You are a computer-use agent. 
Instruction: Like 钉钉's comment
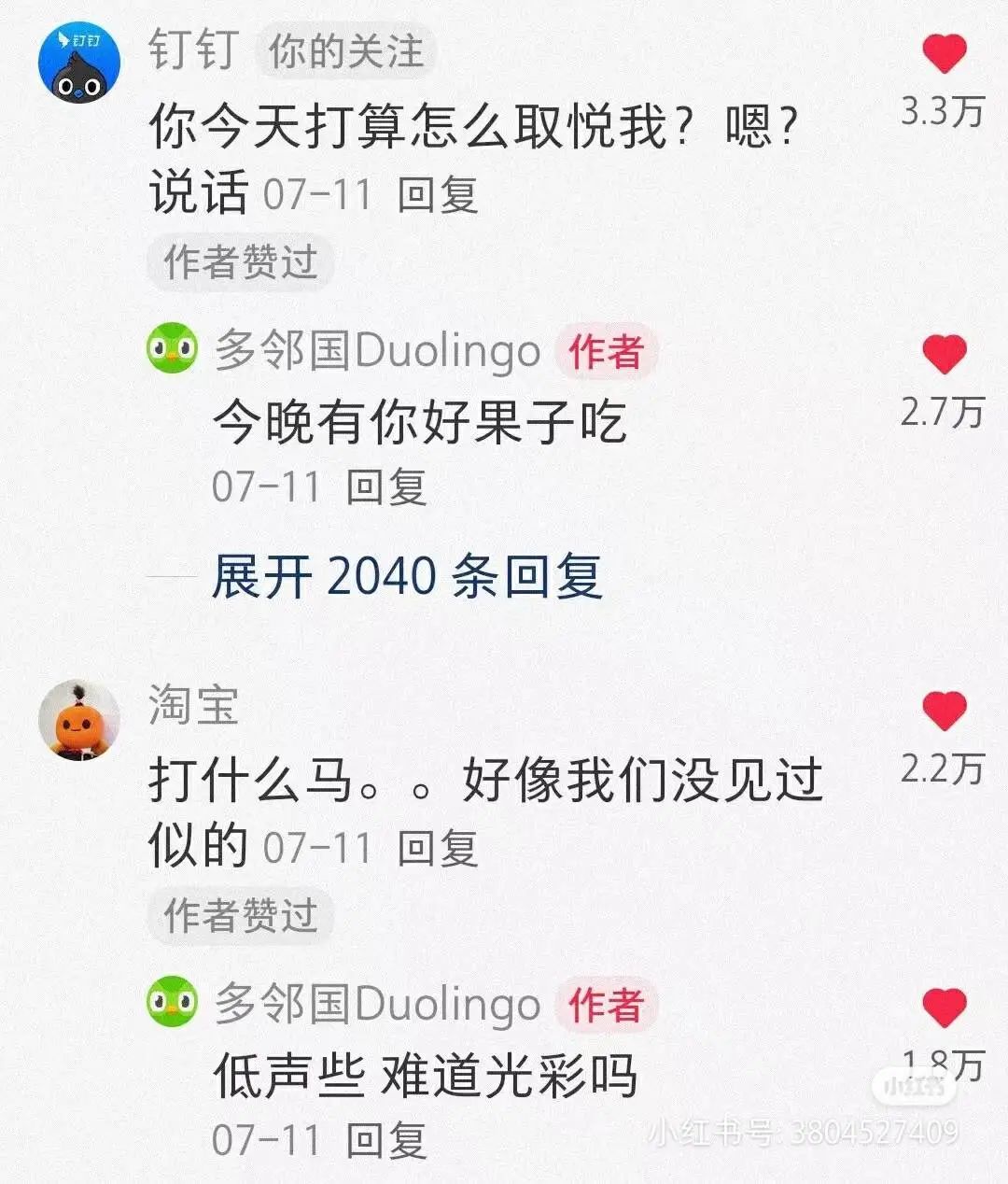click(x=944, y=53)
